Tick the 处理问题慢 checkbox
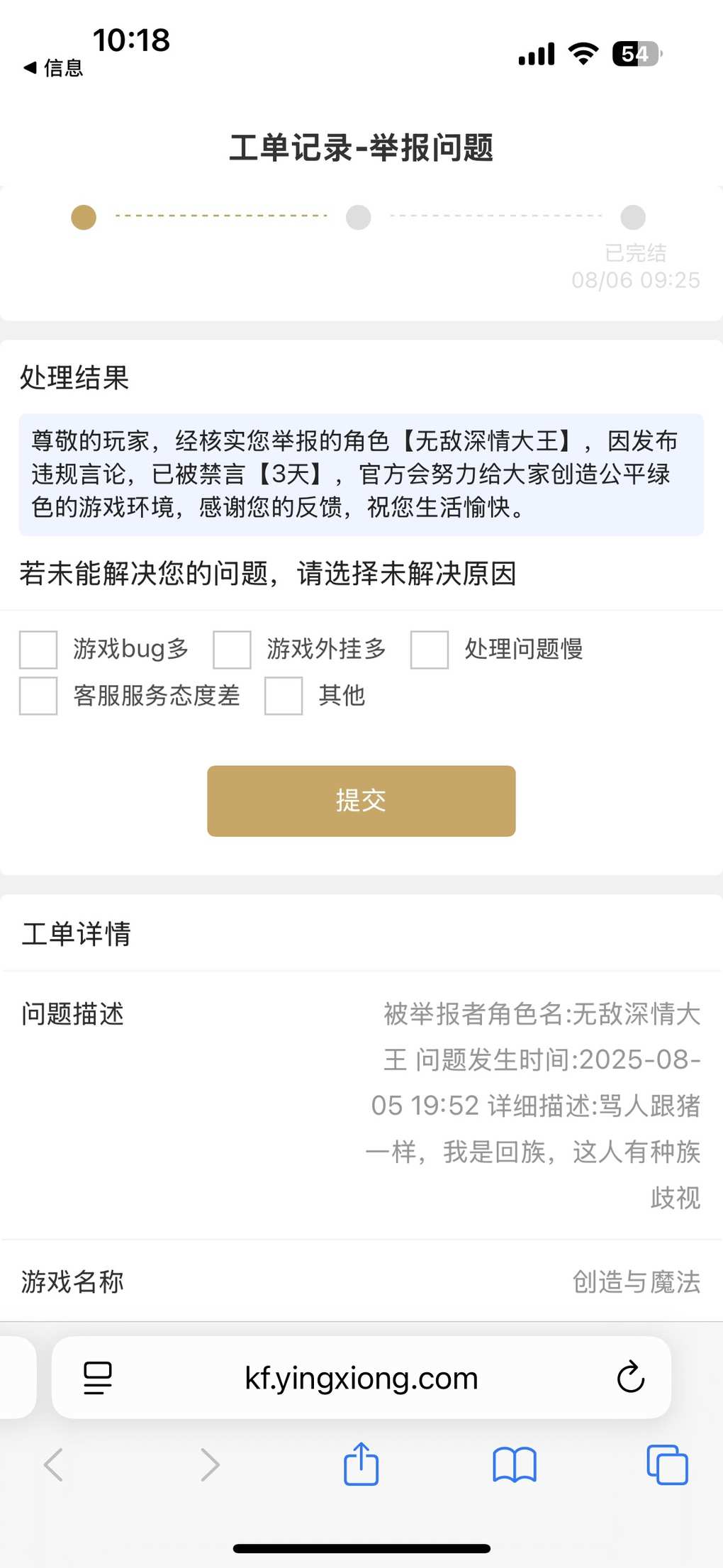The image size is (723, 1568). (x=430, y=650)
